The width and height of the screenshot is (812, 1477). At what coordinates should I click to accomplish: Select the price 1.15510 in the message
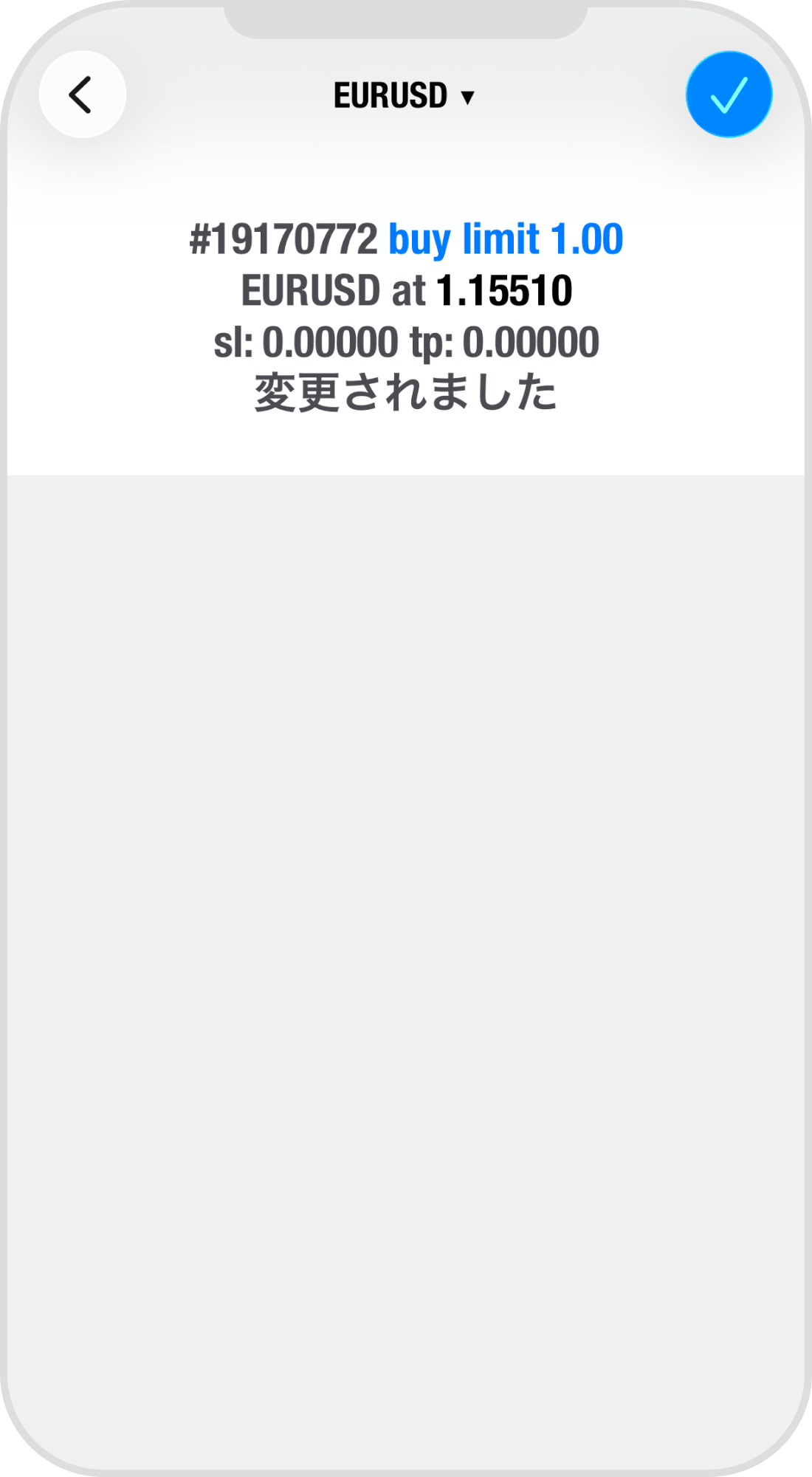click(504, 289)
